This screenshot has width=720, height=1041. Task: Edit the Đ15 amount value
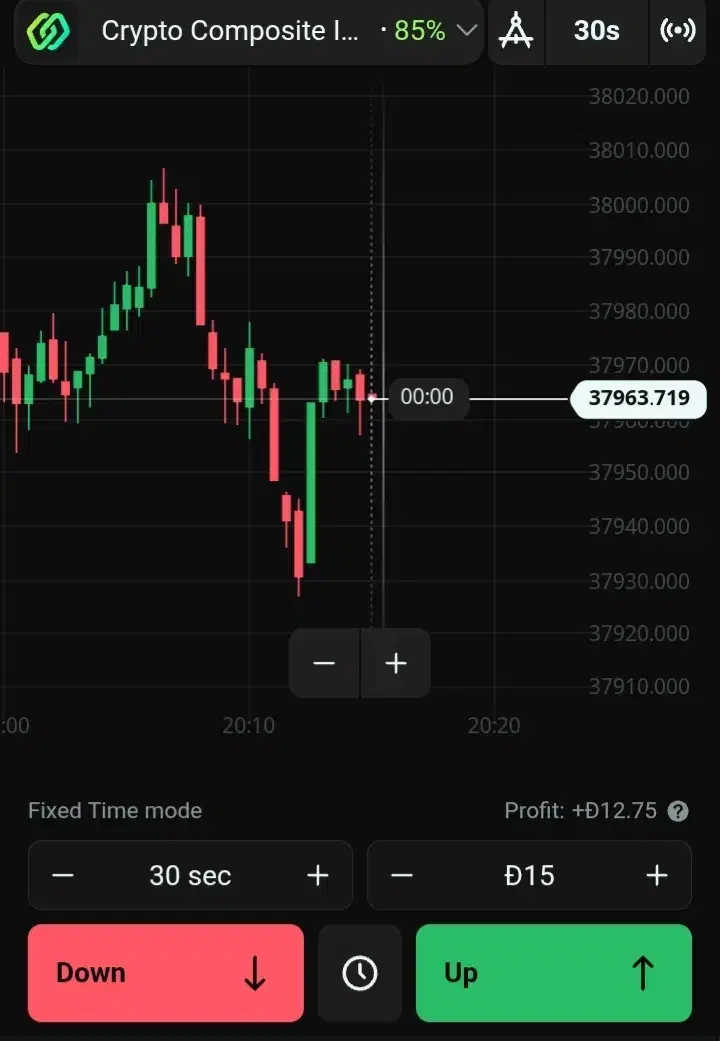[529, 876]
